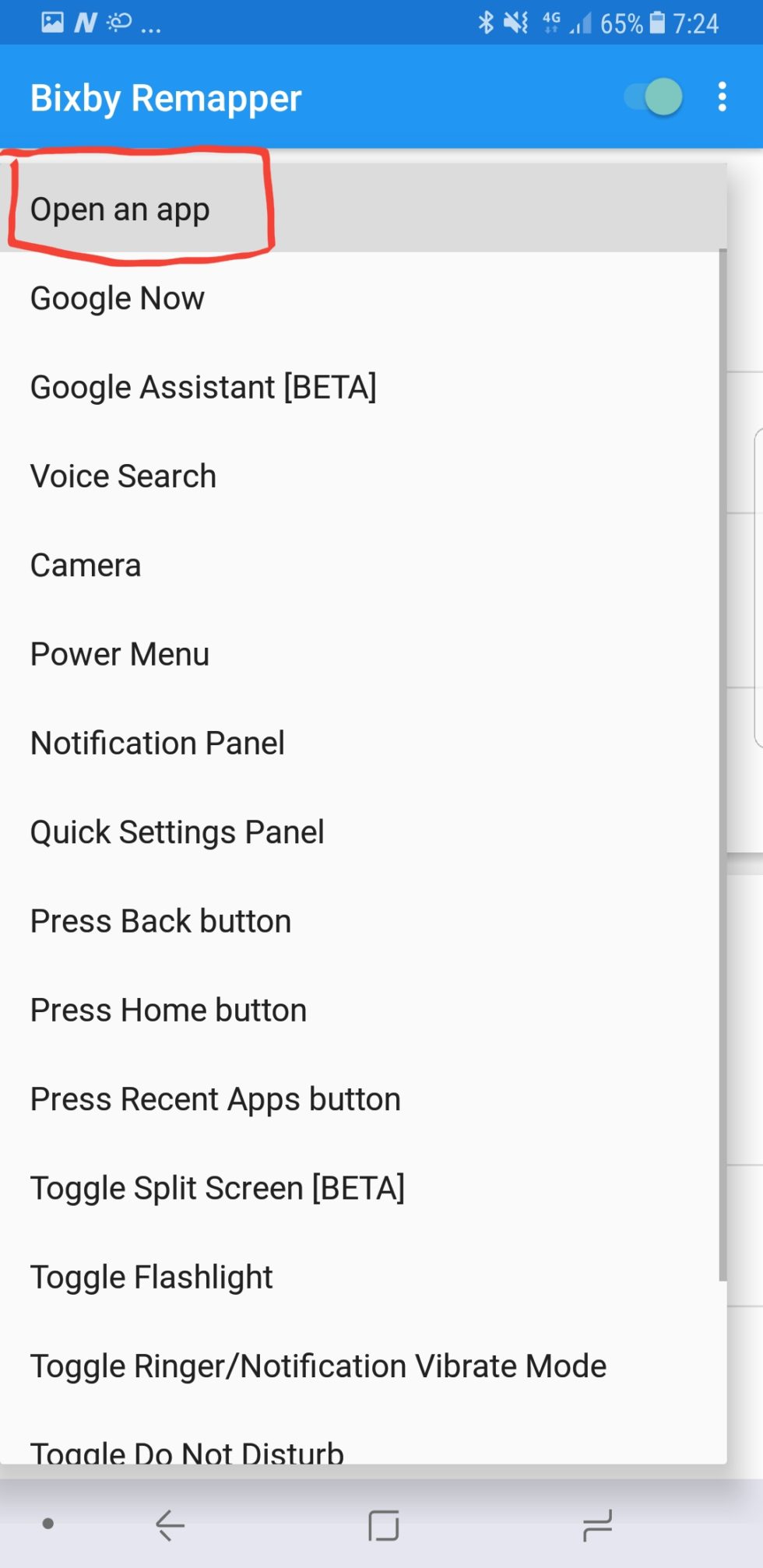Screen dimensions: 763x1568
Task: Choose Toggle Ringer/Notification Vibrate Mode
Action: (318, 1366)
